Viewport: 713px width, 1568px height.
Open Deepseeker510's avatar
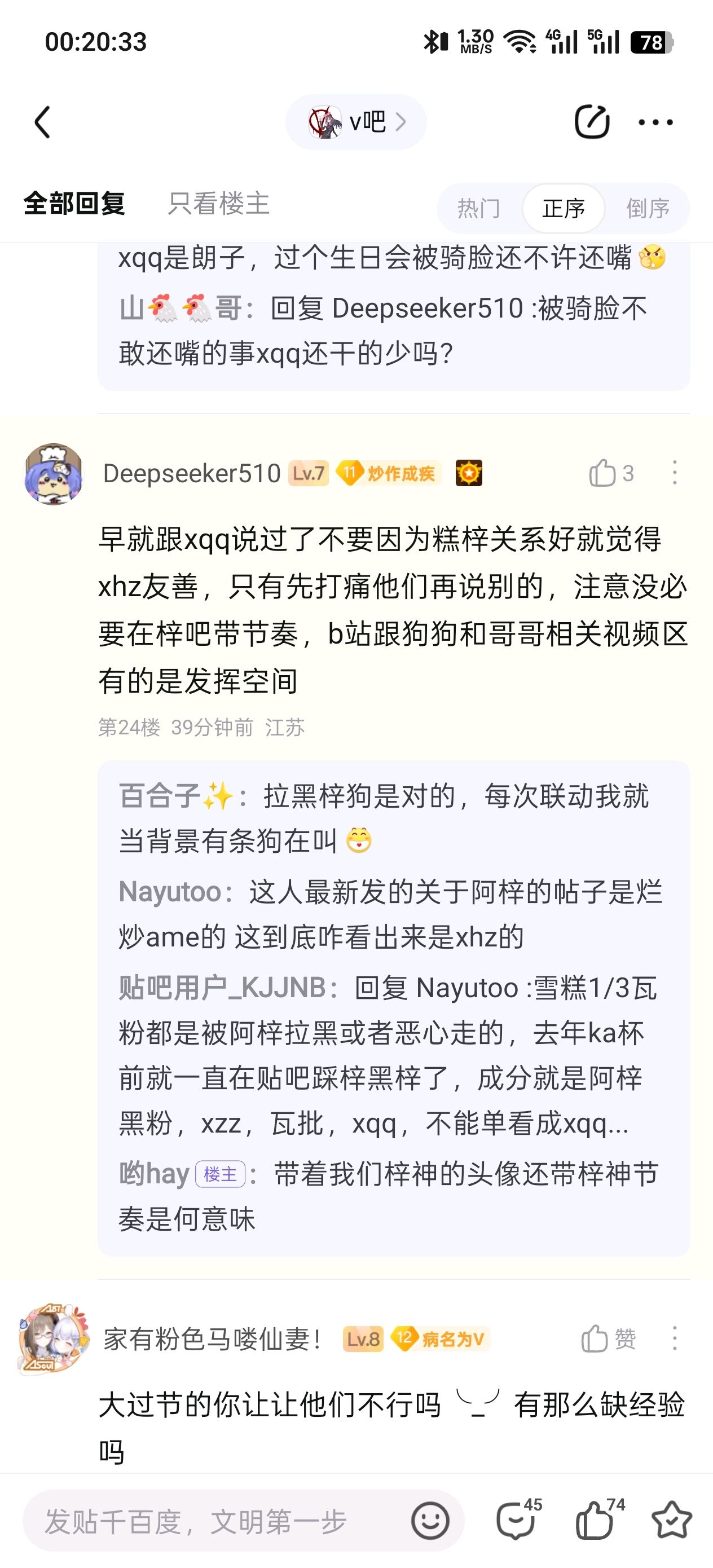point(54,474)
